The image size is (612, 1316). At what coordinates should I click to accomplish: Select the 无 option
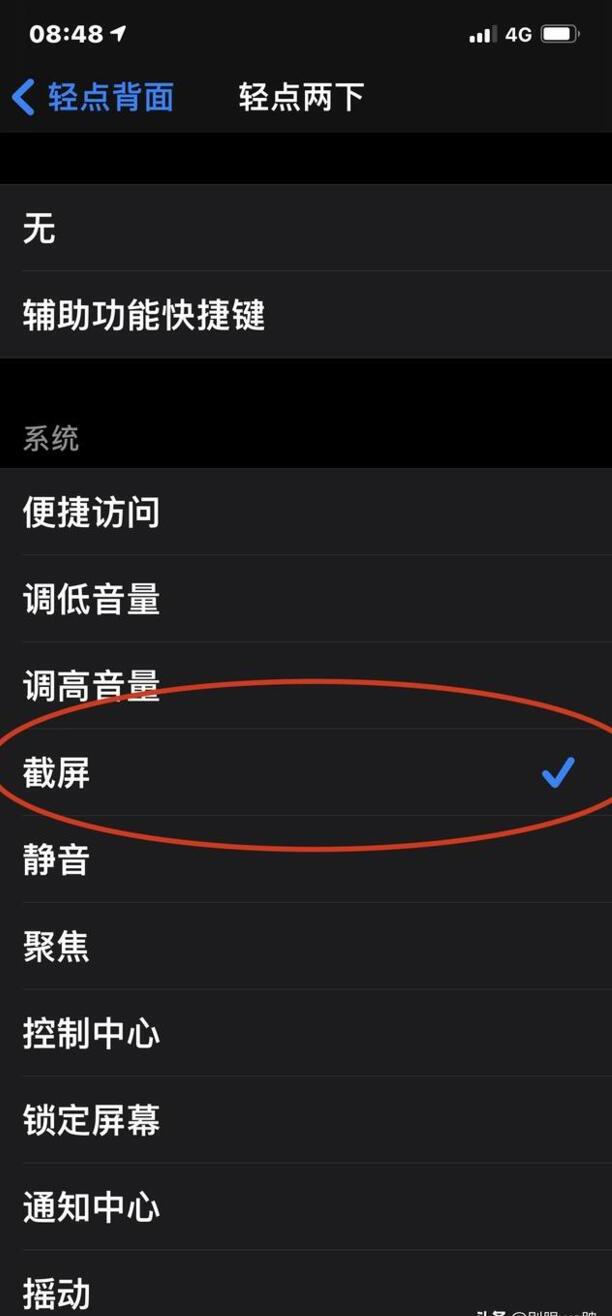(x=306, y=229)
